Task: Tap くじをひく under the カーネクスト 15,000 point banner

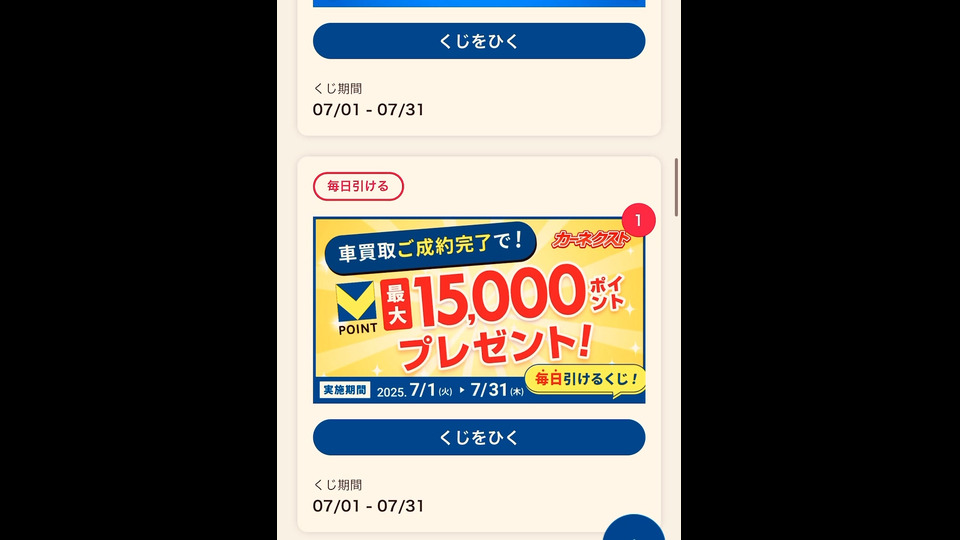Action: [479, 437]
